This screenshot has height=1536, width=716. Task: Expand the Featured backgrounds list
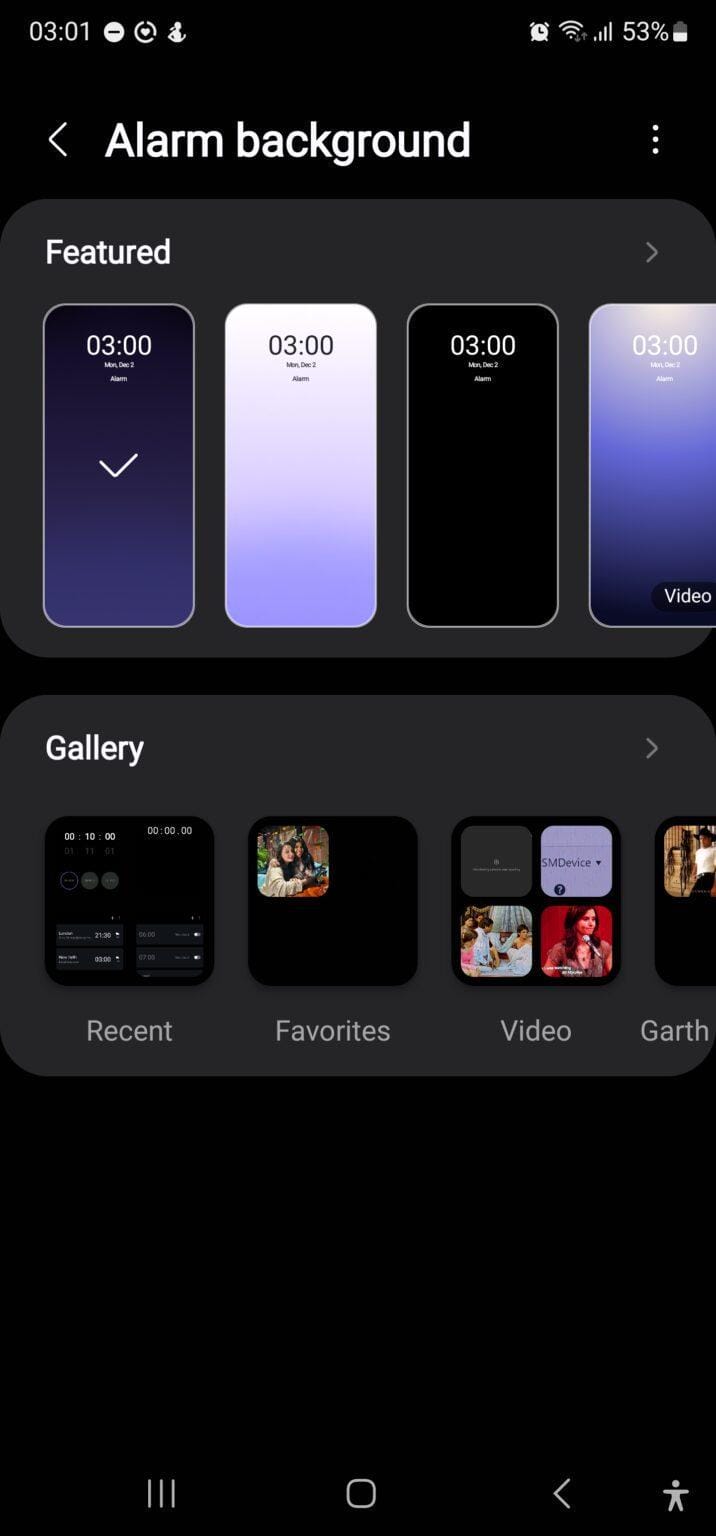click(651, 252)
